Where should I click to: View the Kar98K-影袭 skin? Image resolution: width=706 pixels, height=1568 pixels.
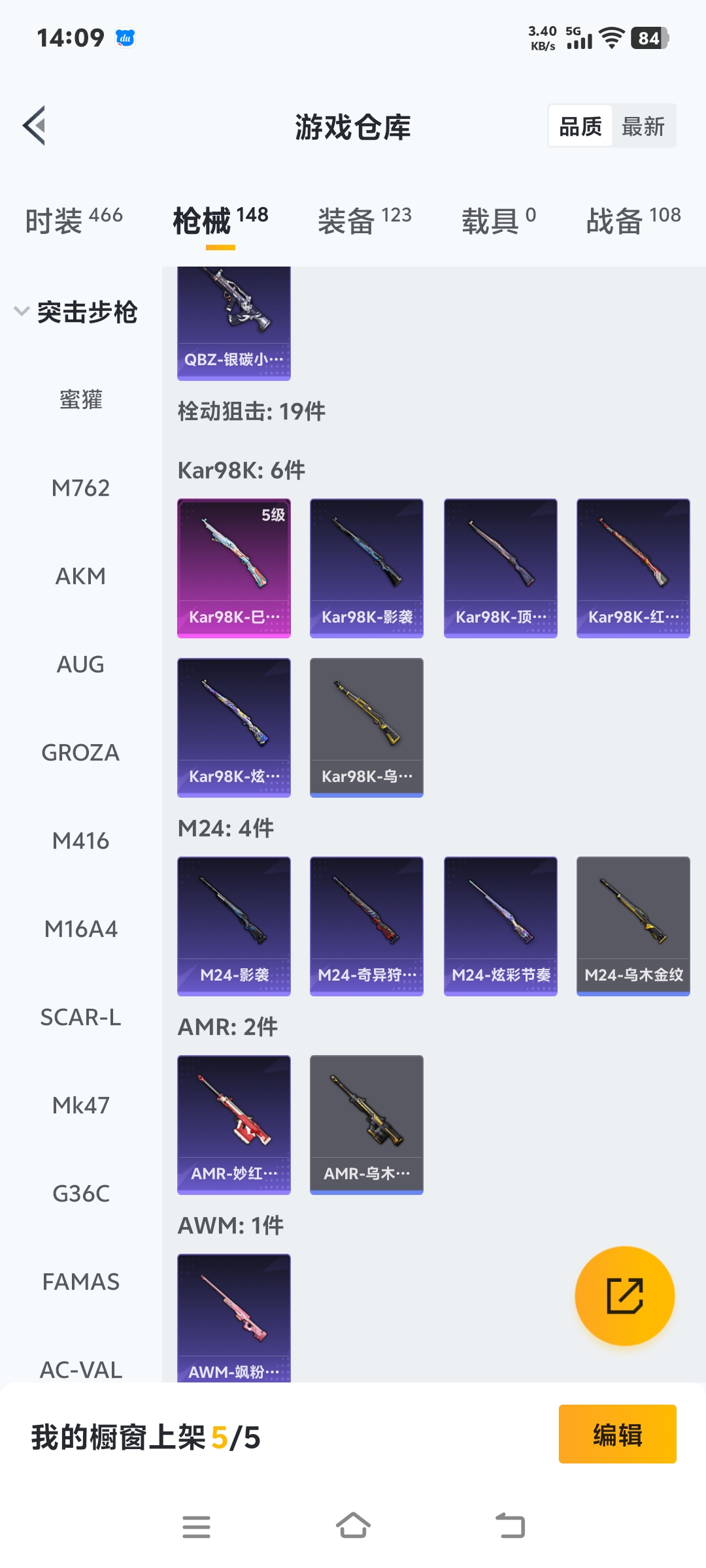tap(367, 568)
